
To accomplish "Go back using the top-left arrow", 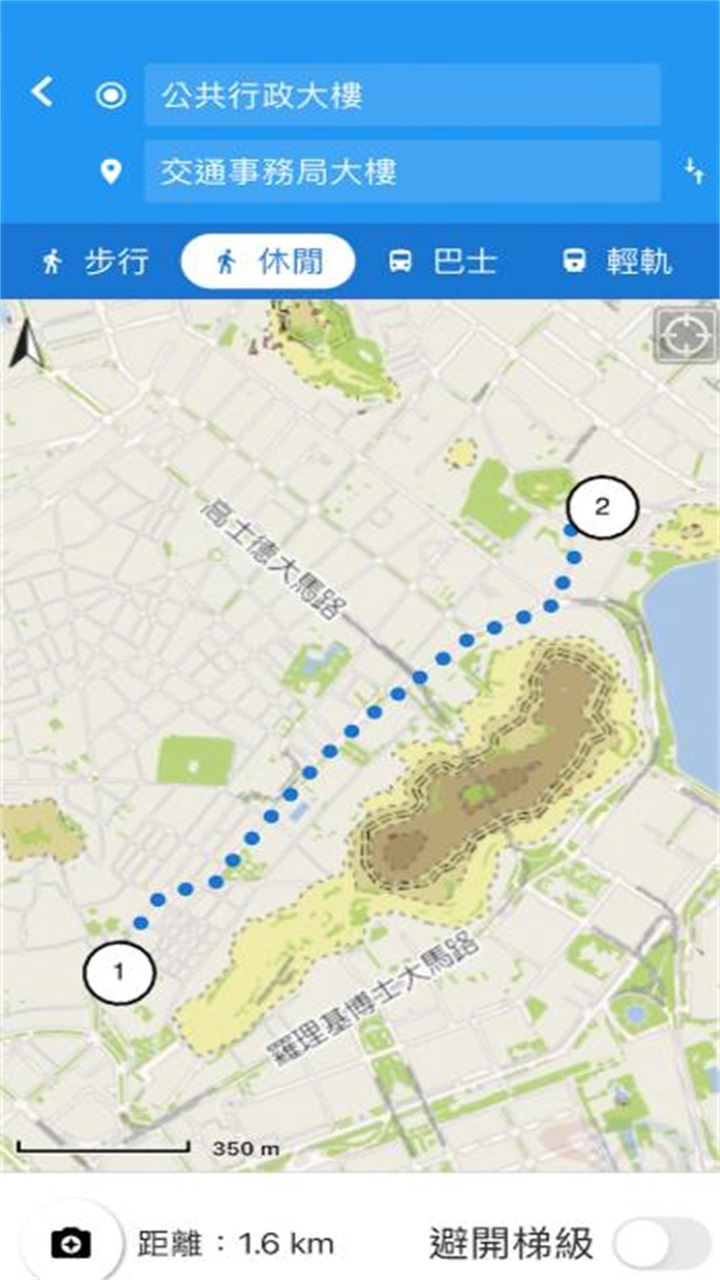I will point(42,92).
